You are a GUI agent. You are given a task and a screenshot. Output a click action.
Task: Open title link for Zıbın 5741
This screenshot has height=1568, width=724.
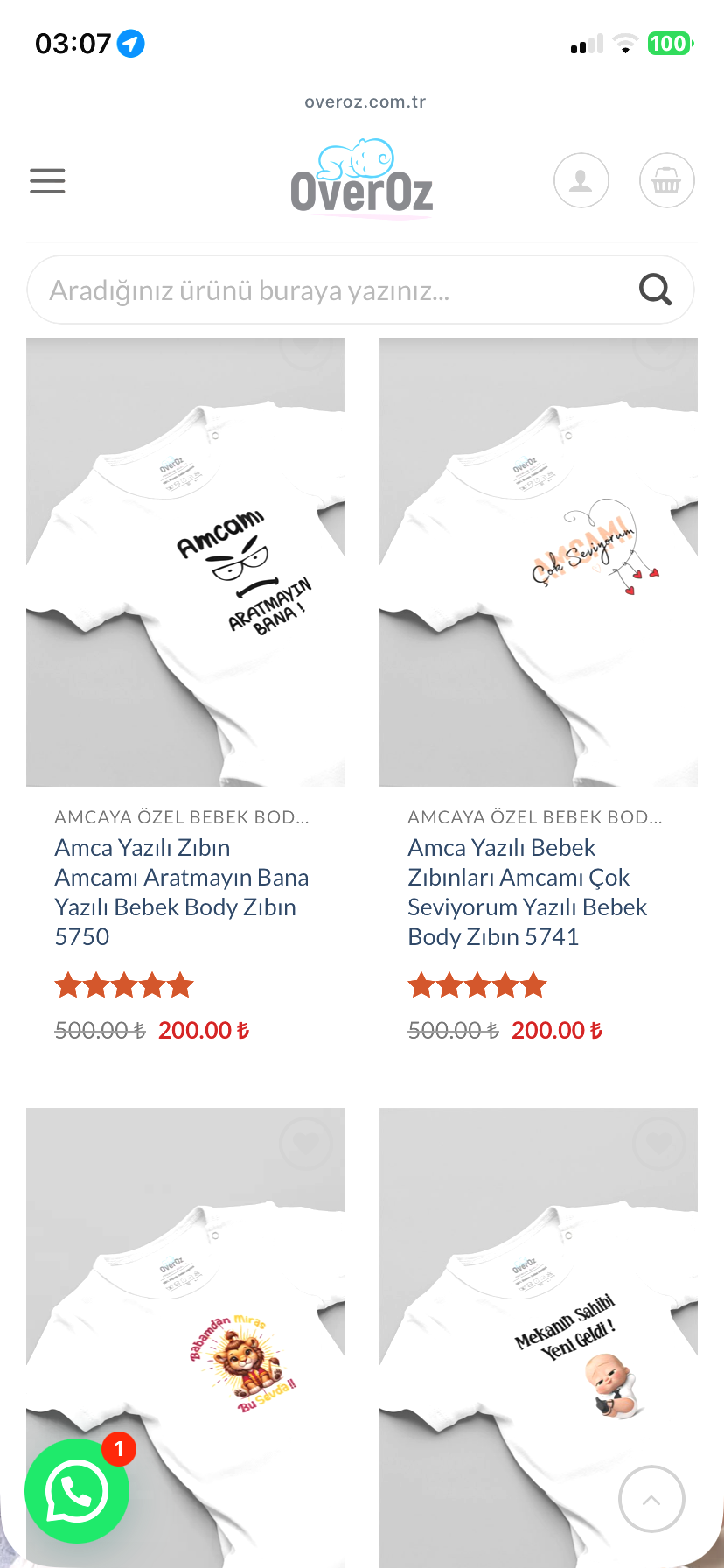coord(527,892)
